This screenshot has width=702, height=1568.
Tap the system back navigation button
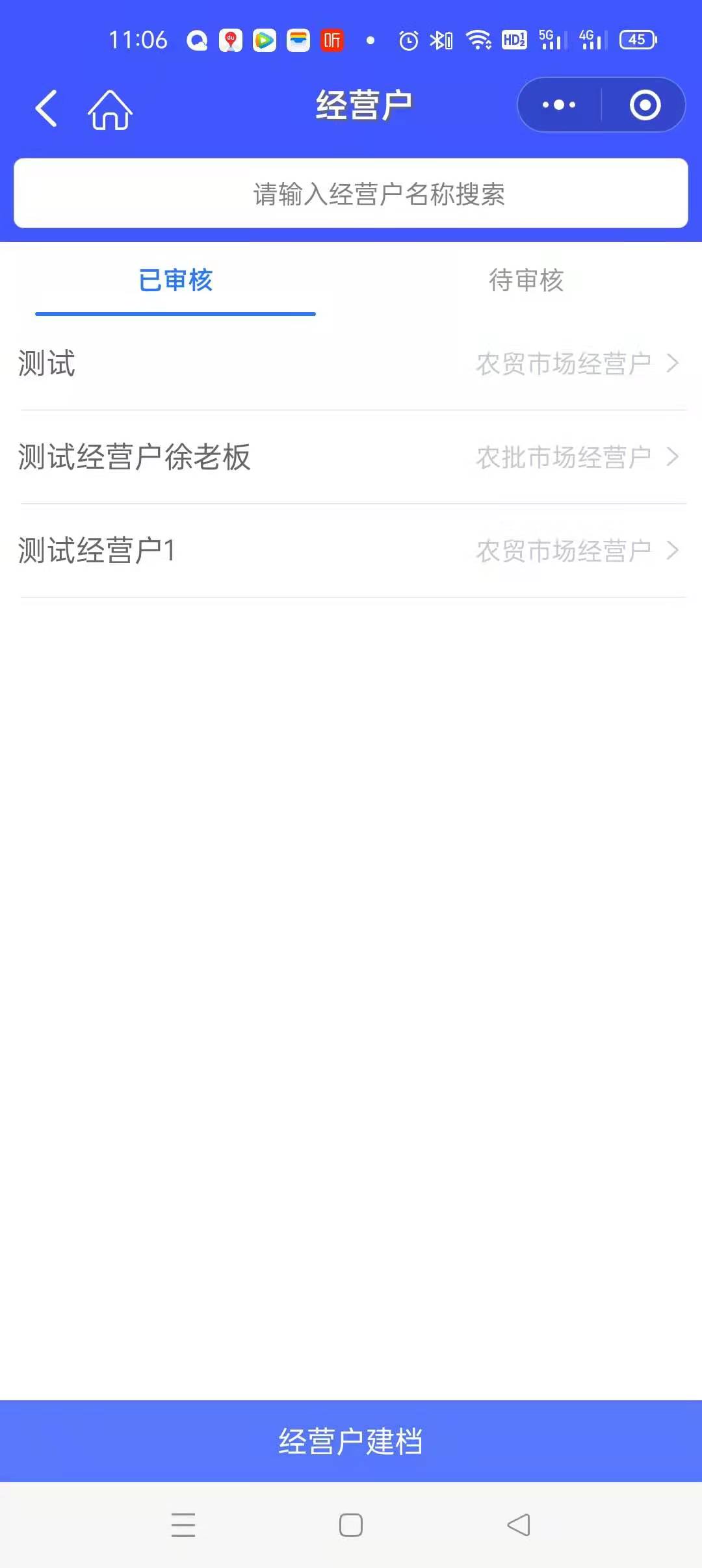519,1525
